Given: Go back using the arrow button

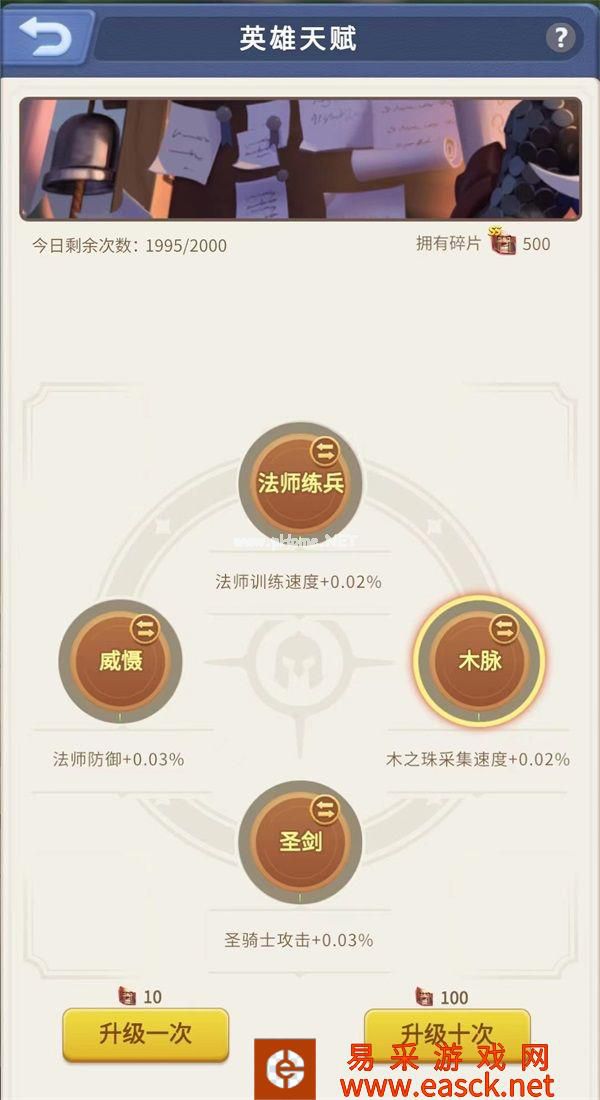Looking at the screenshot, I should 46,38.
